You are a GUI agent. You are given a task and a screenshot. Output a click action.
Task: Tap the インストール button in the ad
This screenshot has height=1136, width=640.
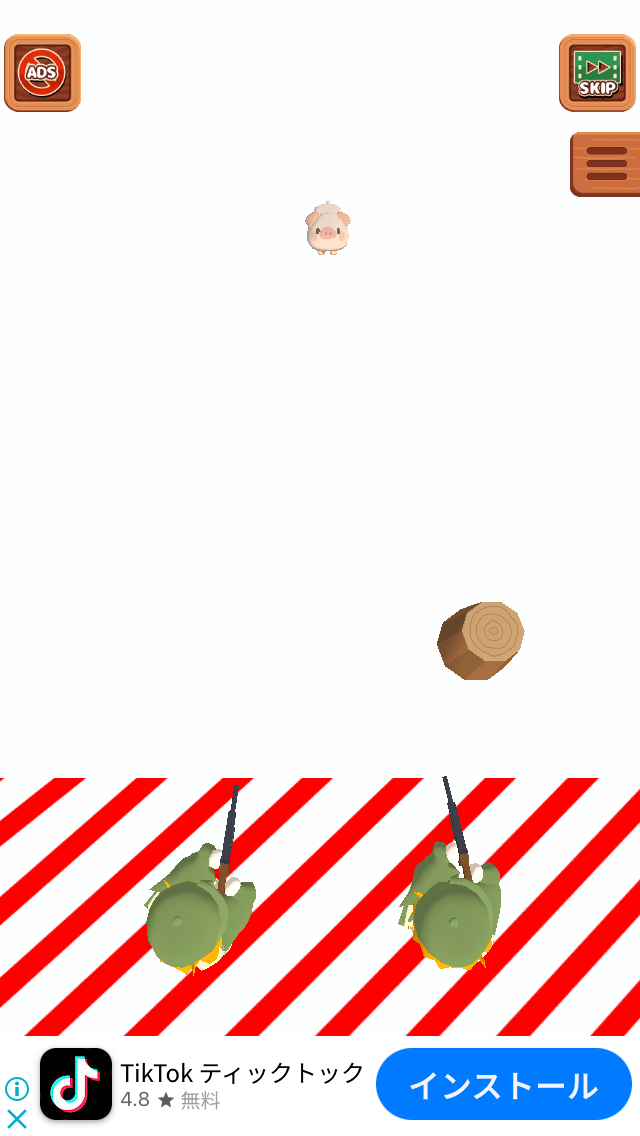click(x=504, y=1085)
